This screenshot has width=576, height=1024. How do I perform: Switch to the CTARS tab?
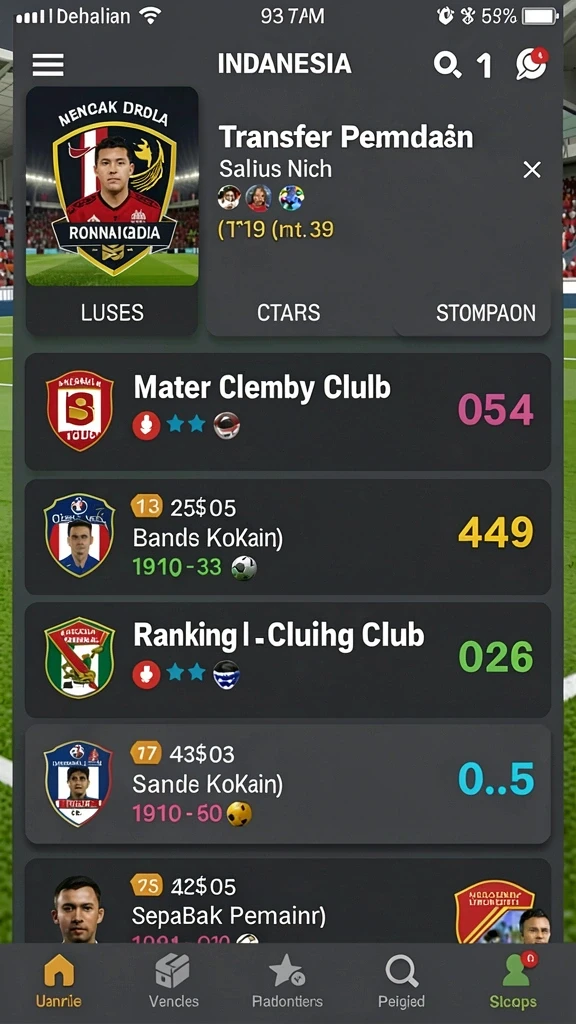pyautogui.click(x=288, y=312)
